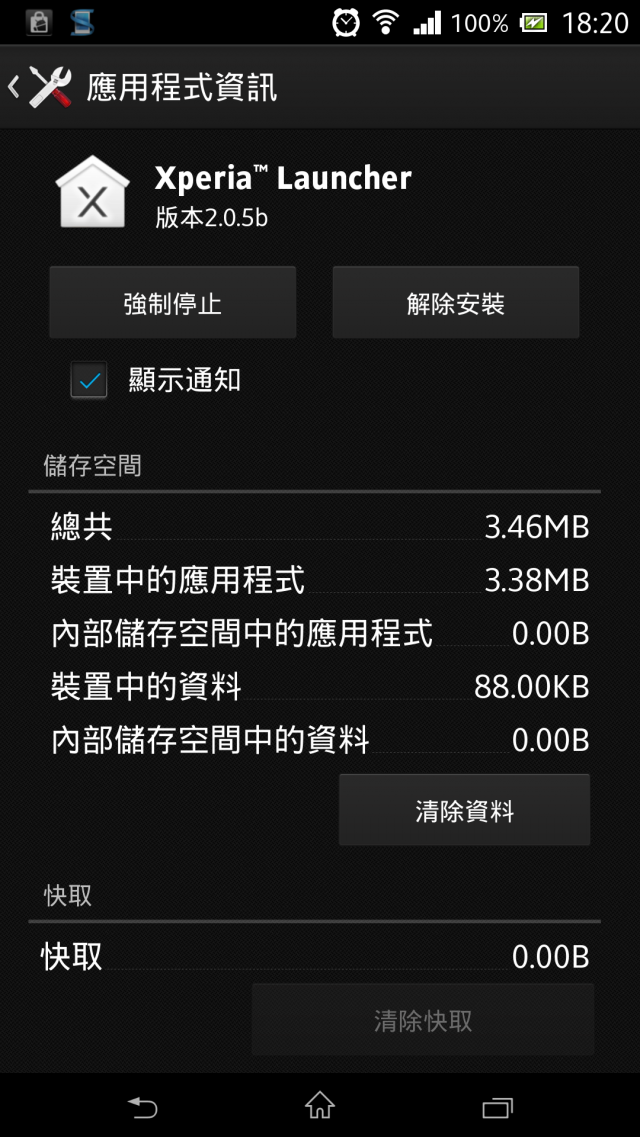This screenshot has height=1138, width=640.
Task: Tap 解除安裝 to uninstall the launcher
Action: coord(455,303)
